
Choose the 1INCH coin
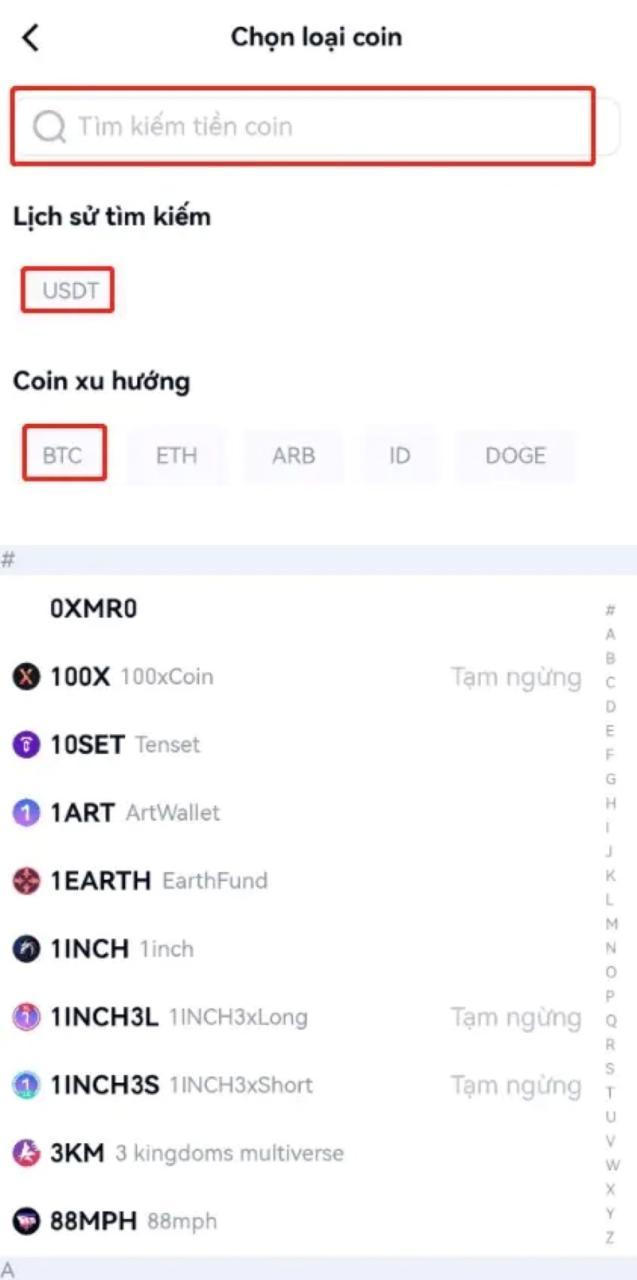coord(300,948)
